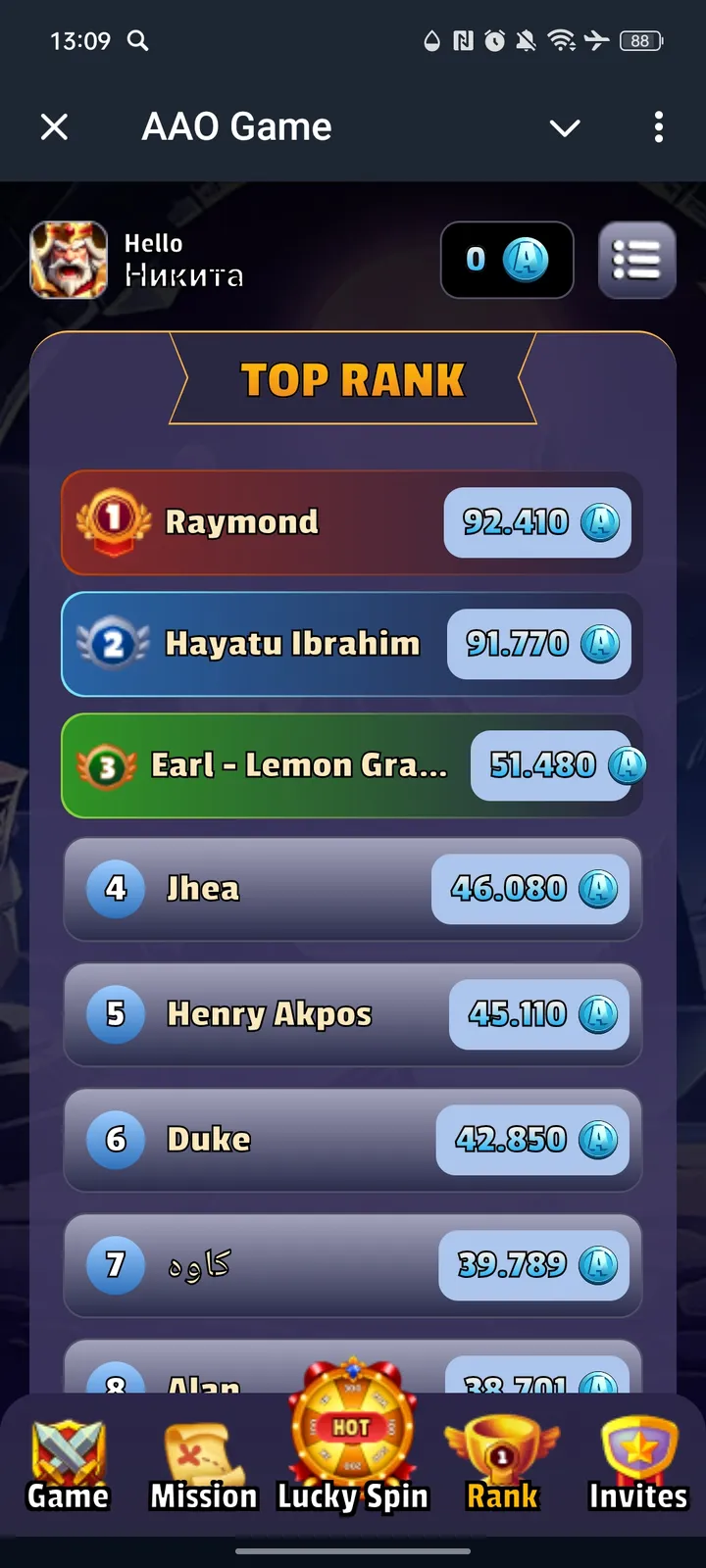This screenshot has width=706, height=1568.
Task: Open the three-dot overflow menu
Action: coord(658,126)
